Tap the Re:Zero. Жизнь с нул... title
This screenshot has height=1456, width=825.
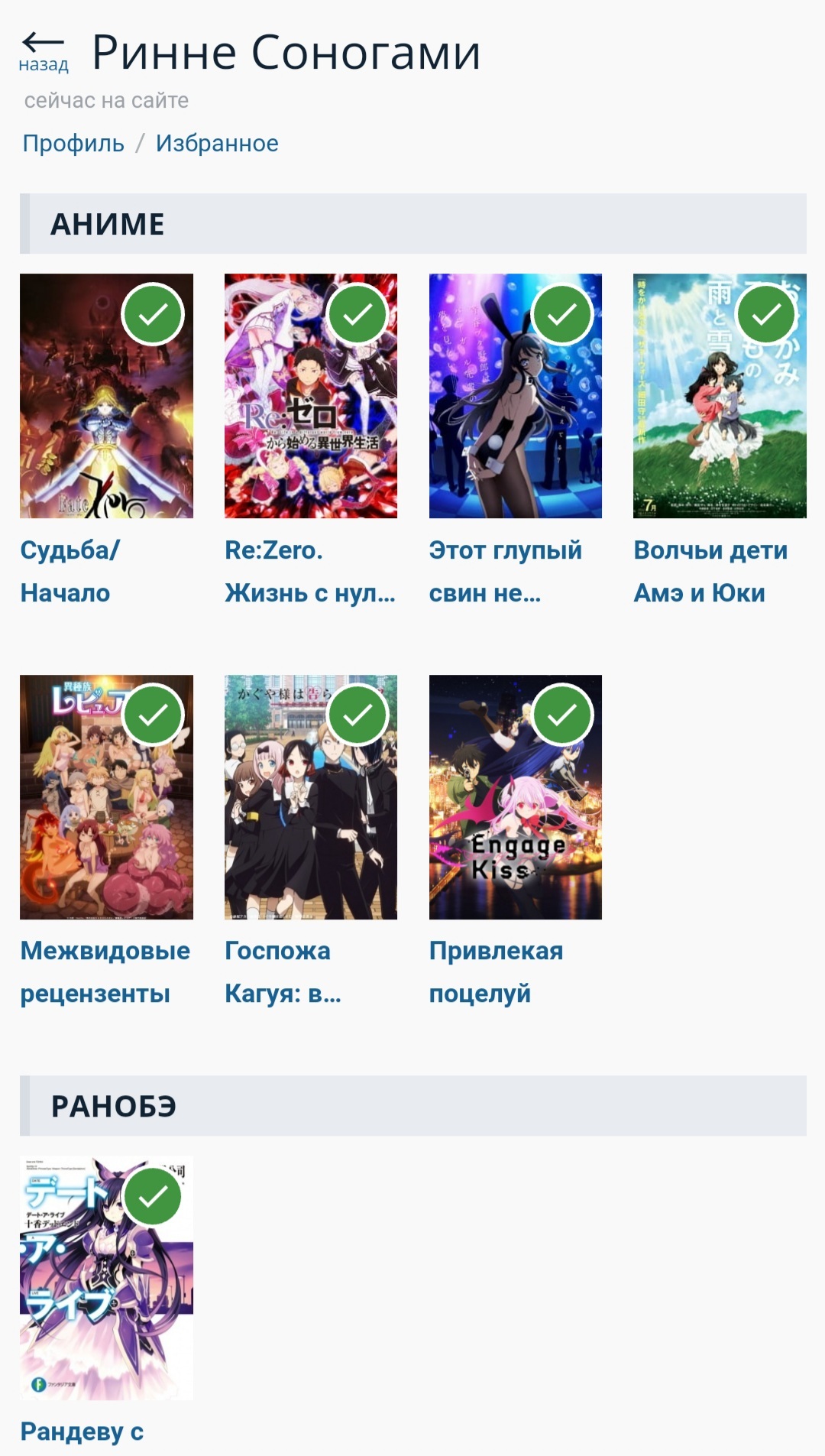tap(309, 571)
